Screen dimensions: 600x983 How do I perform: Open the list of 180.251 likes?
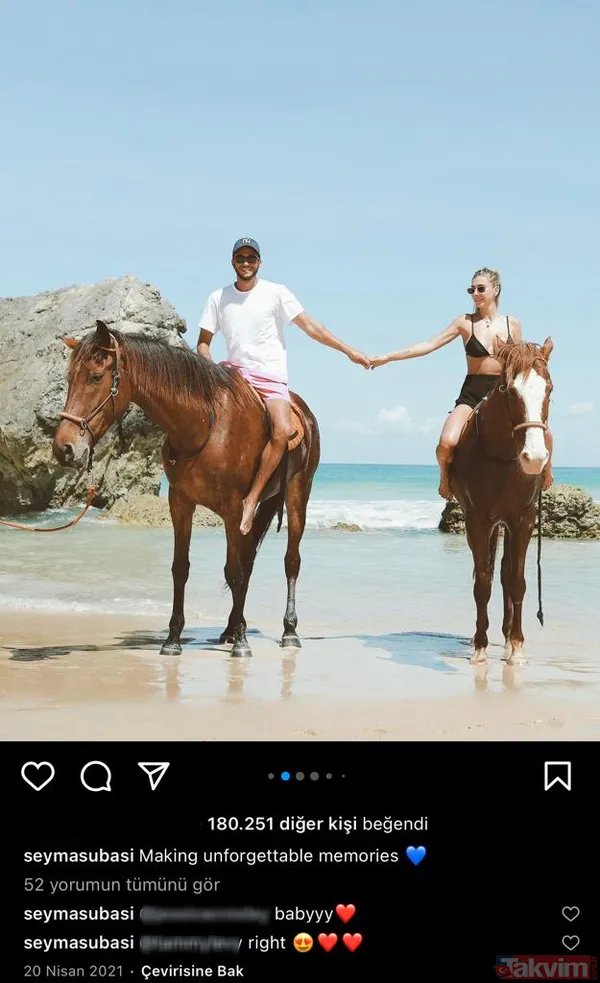coord(317,824)
